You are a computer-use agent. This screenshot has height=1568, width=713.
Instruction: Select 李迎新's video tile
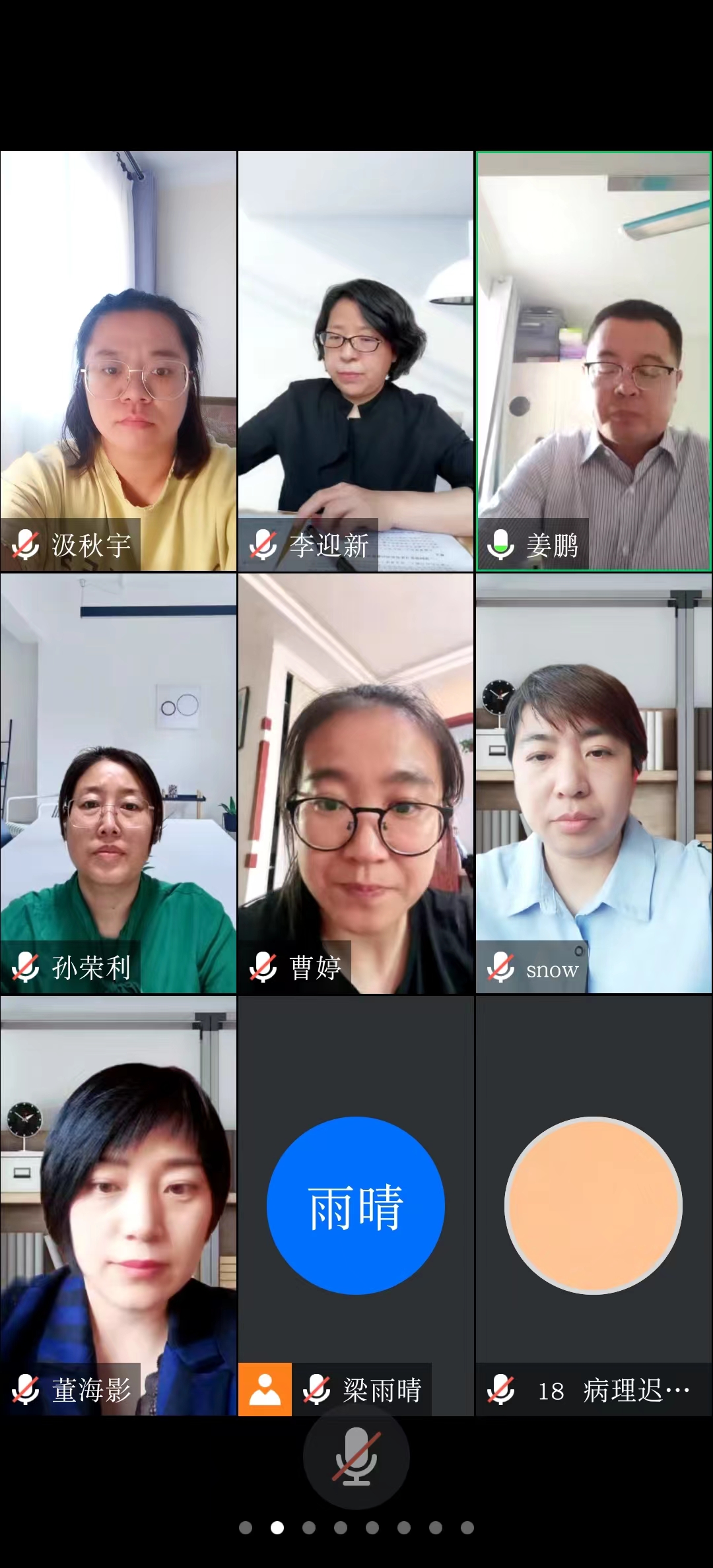coord(356,361)
